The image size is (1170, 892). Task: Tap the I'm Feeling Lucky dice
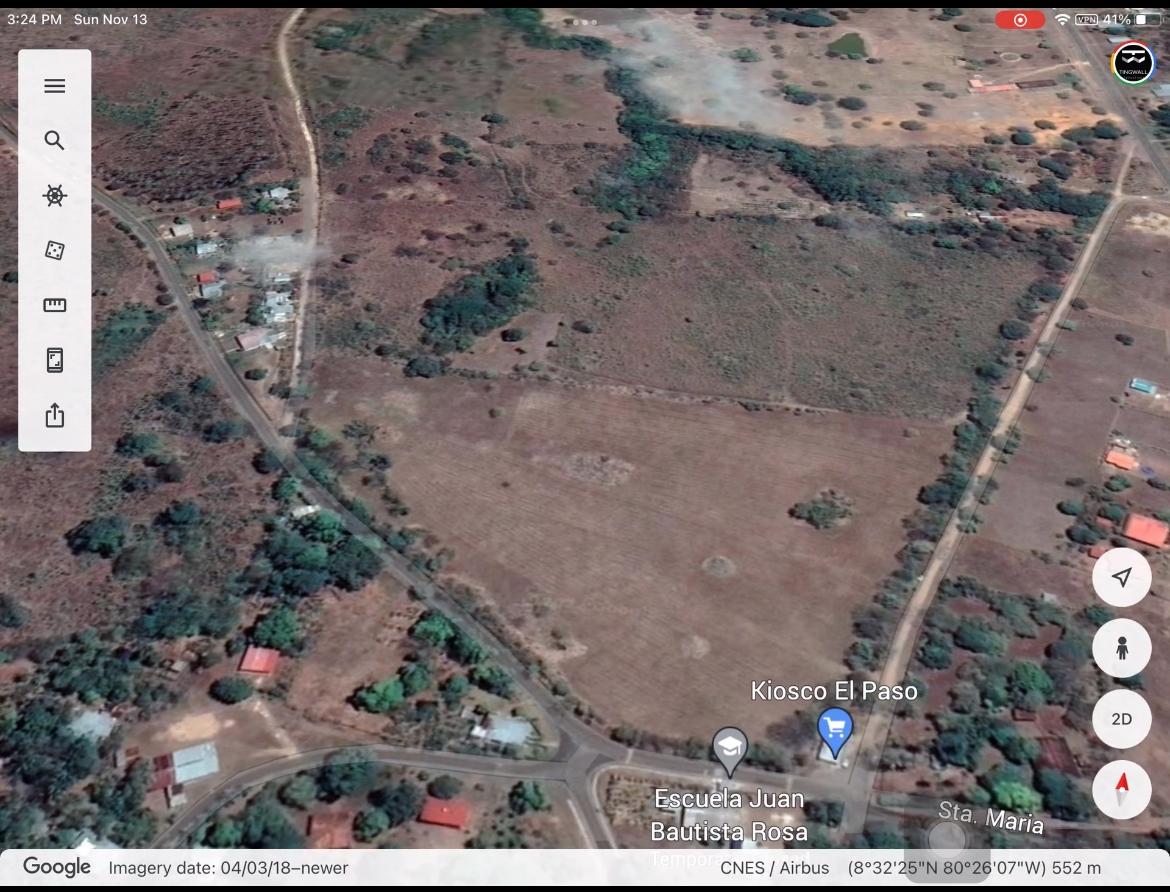[55, 250]
